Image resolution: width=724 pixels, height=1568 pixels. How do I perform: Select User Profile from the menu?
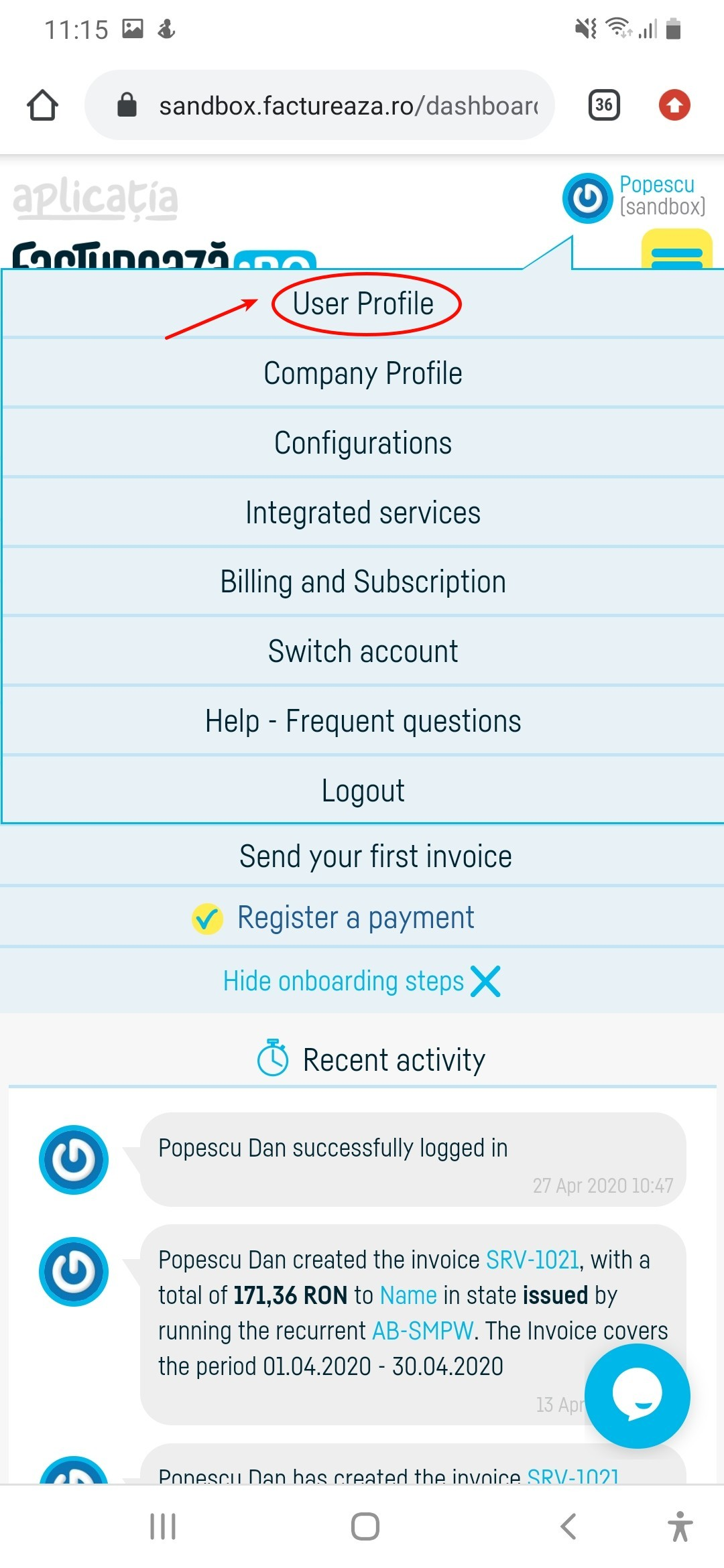pos(362,303)
